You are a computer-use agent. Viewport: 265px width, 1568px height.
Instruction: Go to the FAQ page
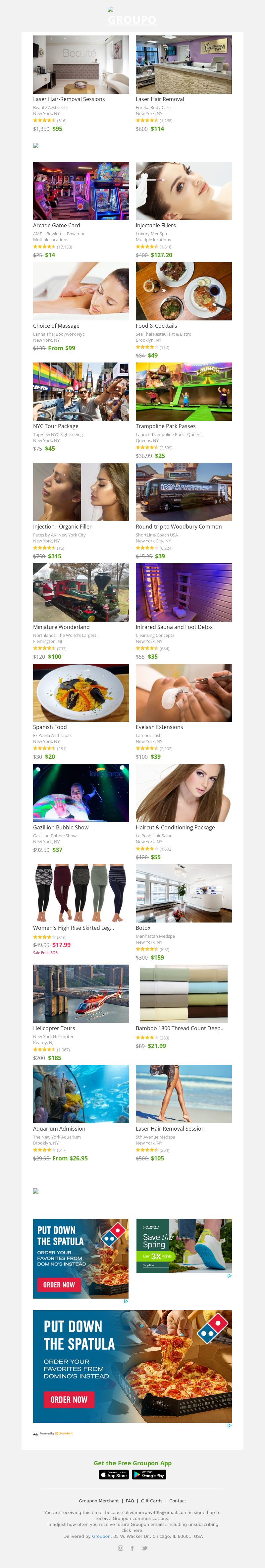coord(130,1500)
